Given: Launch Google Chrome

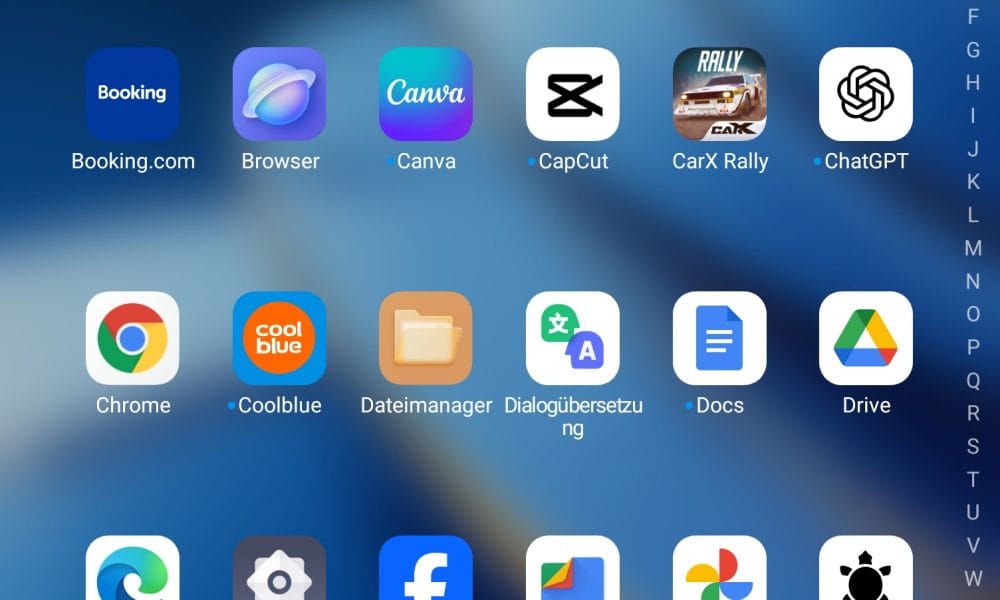Looking at the screenshot, I should [132, 338].
